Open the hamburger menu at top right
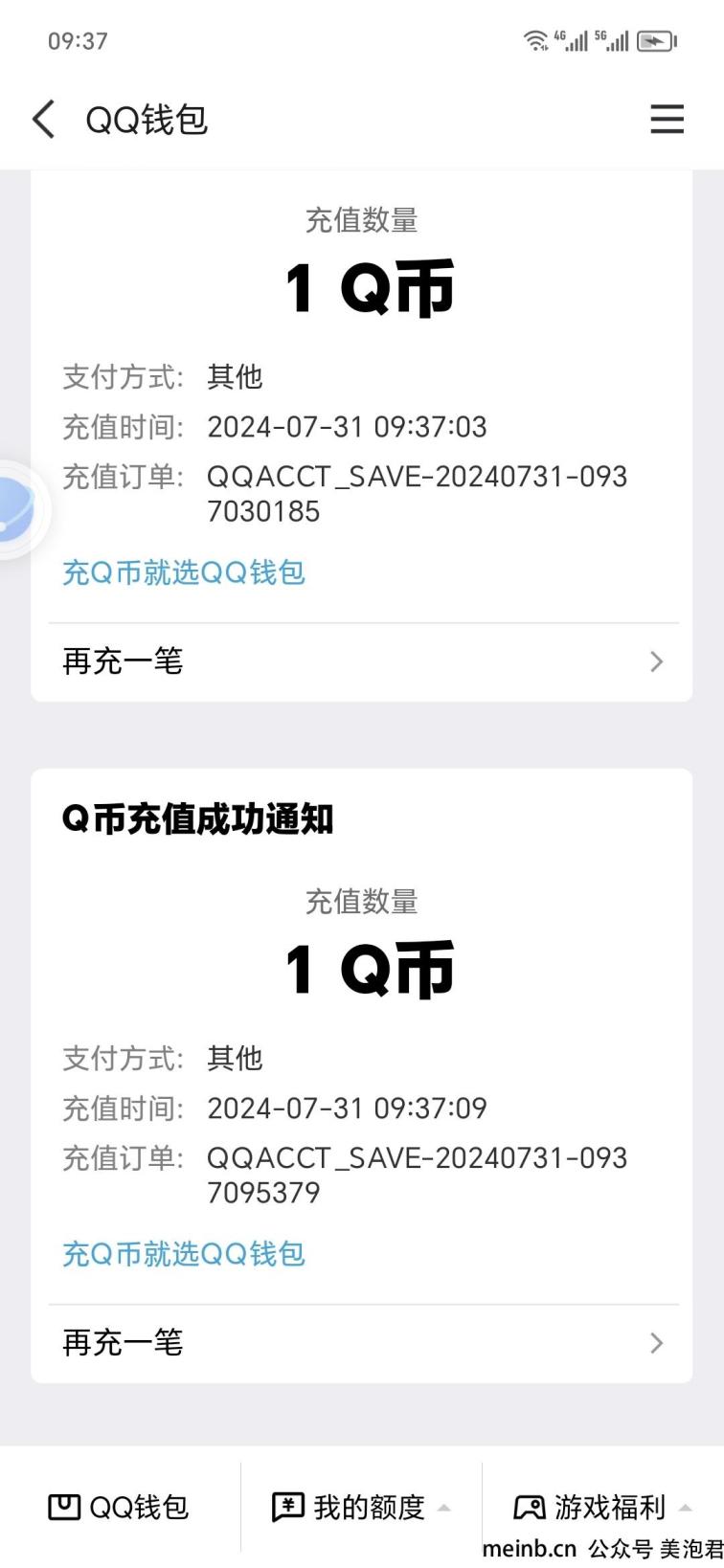The image size is (724, 1568). point(667,120)
